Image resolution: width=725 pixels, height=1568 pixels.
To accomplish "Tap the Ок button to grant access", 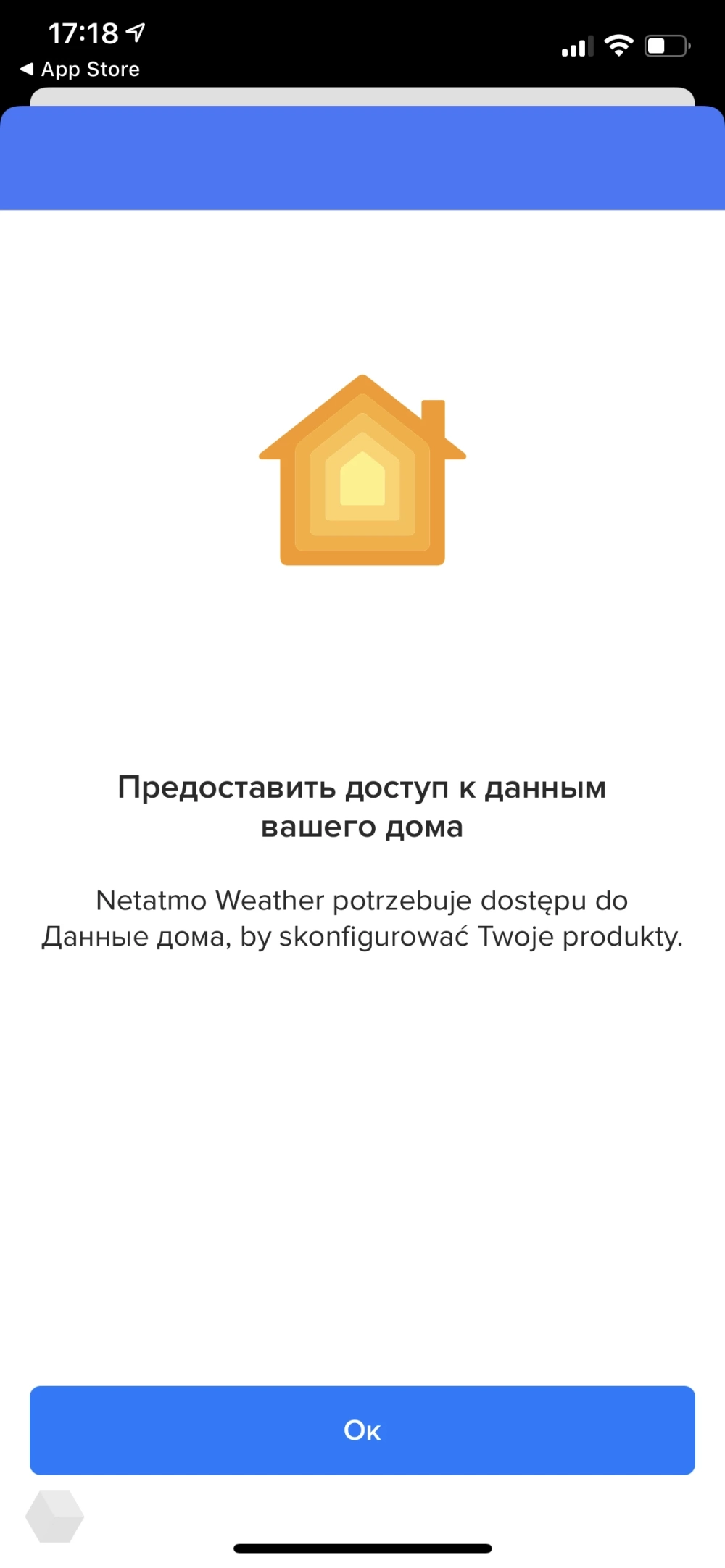I will (362, 1430).
